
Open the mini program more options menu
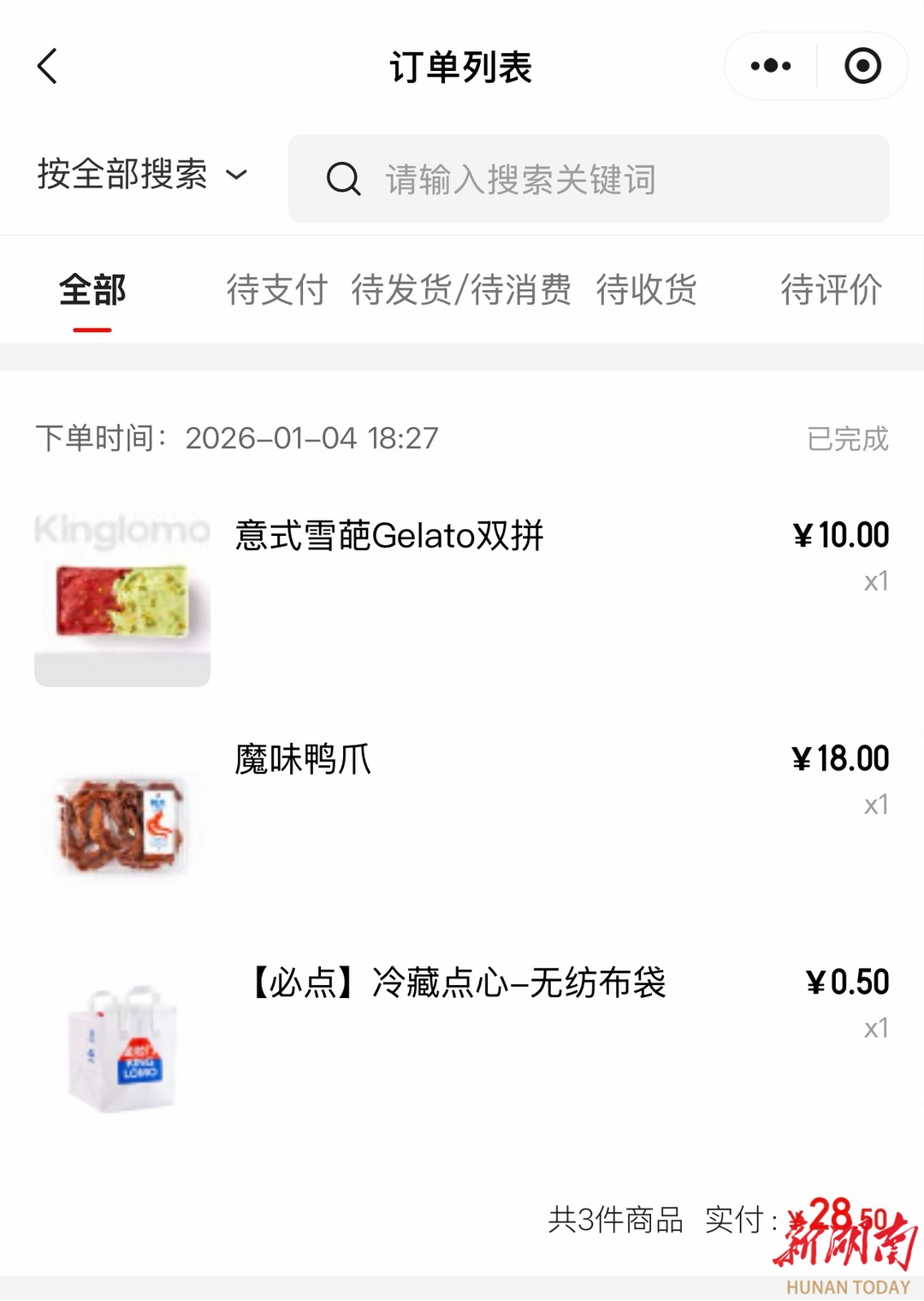click(x=771, y=66)
